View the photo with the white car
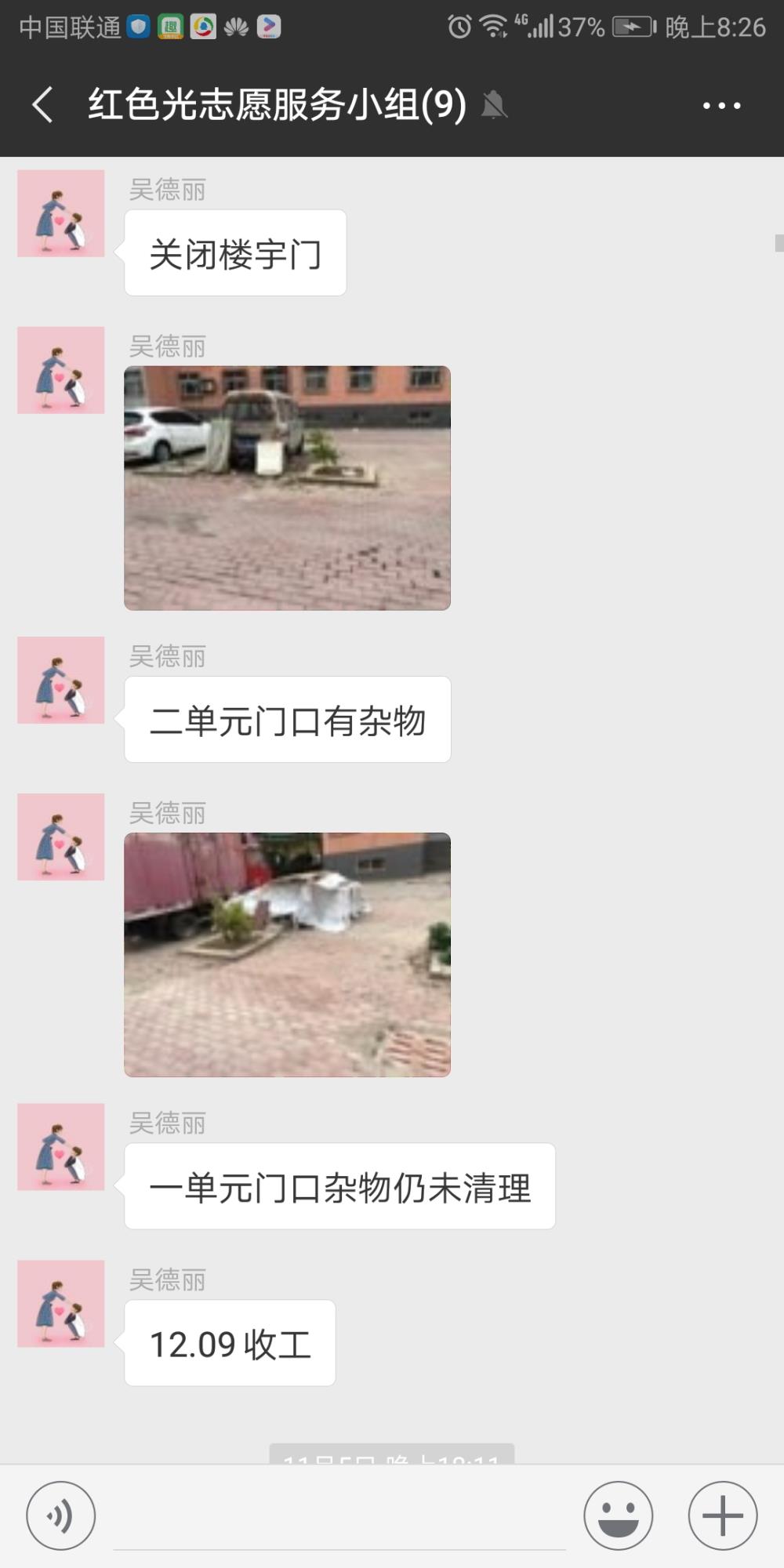This screenshot has height=1568, width=784. (x=287, y=488)
